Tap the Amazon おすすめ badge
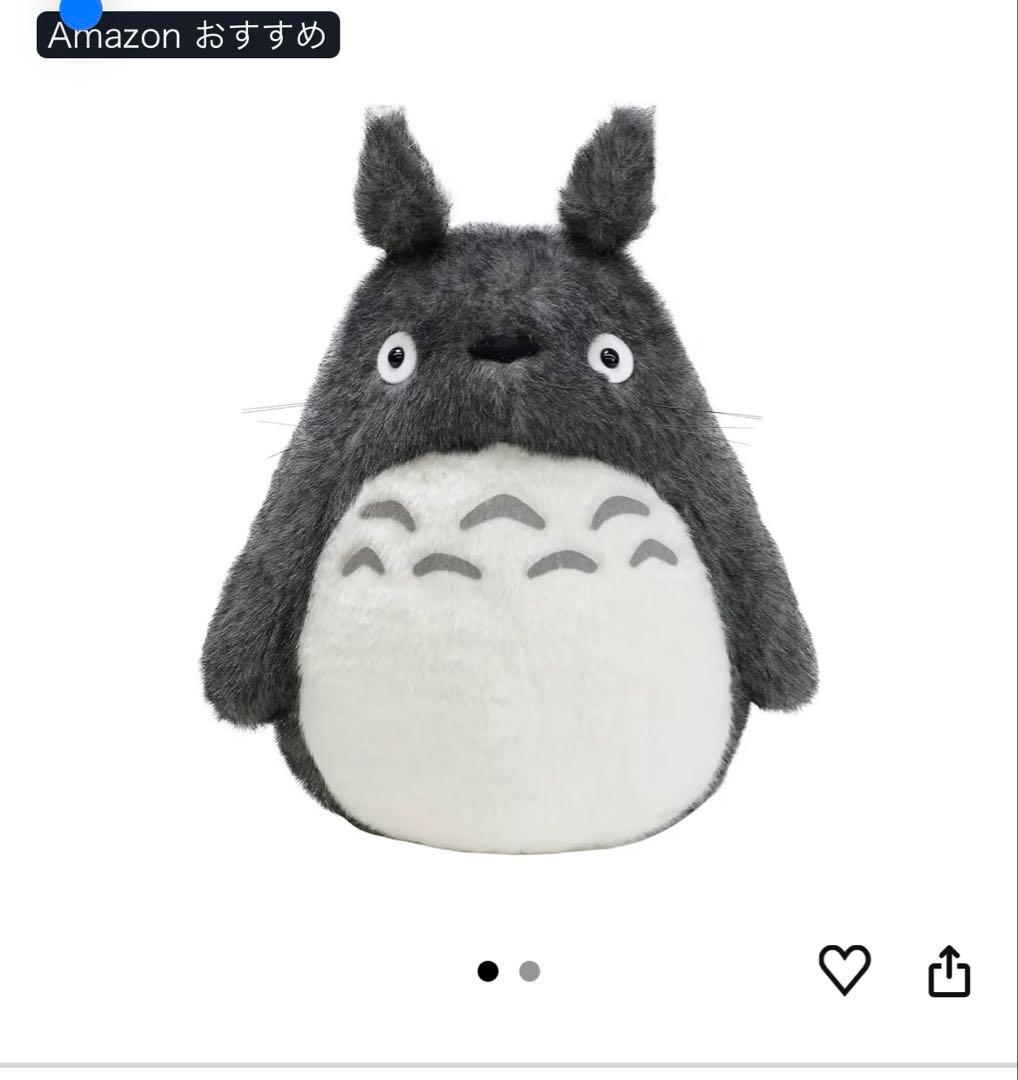1018x1080 pixels. pos(188,35)
